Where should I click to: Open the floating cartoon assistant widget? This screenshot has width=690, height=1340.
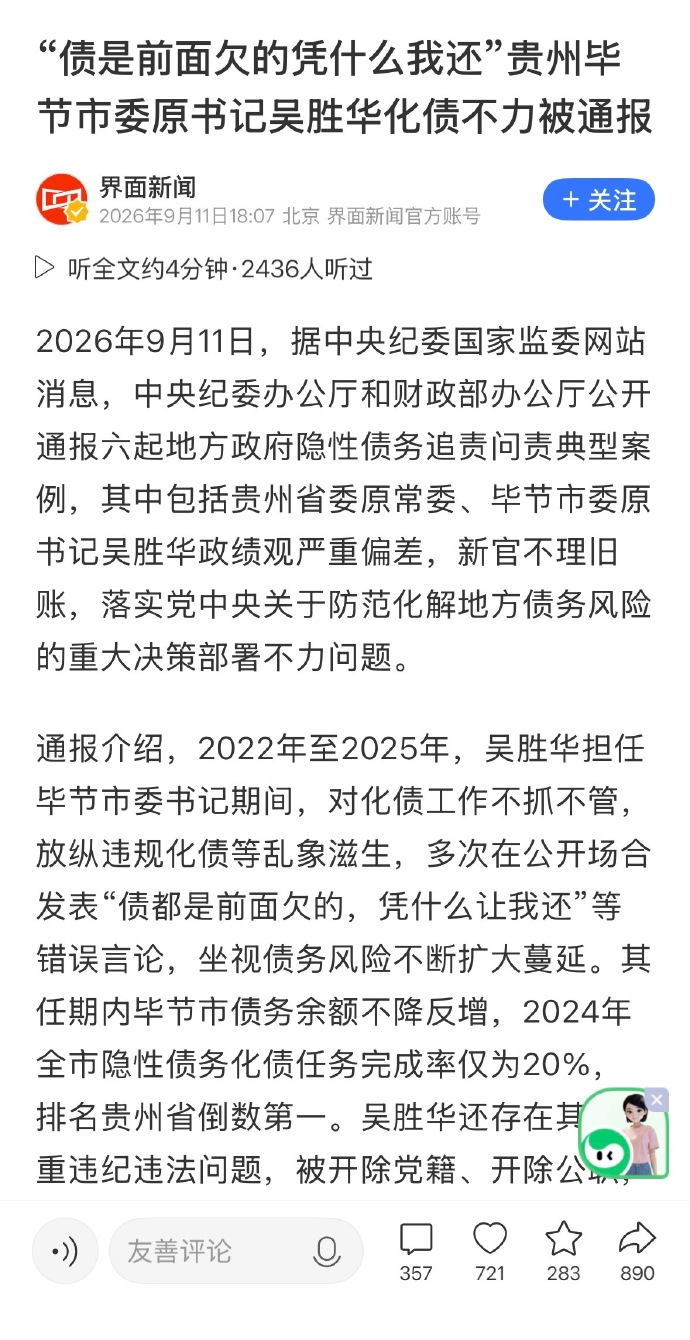pyautogui.click(x=622, y=1136)
